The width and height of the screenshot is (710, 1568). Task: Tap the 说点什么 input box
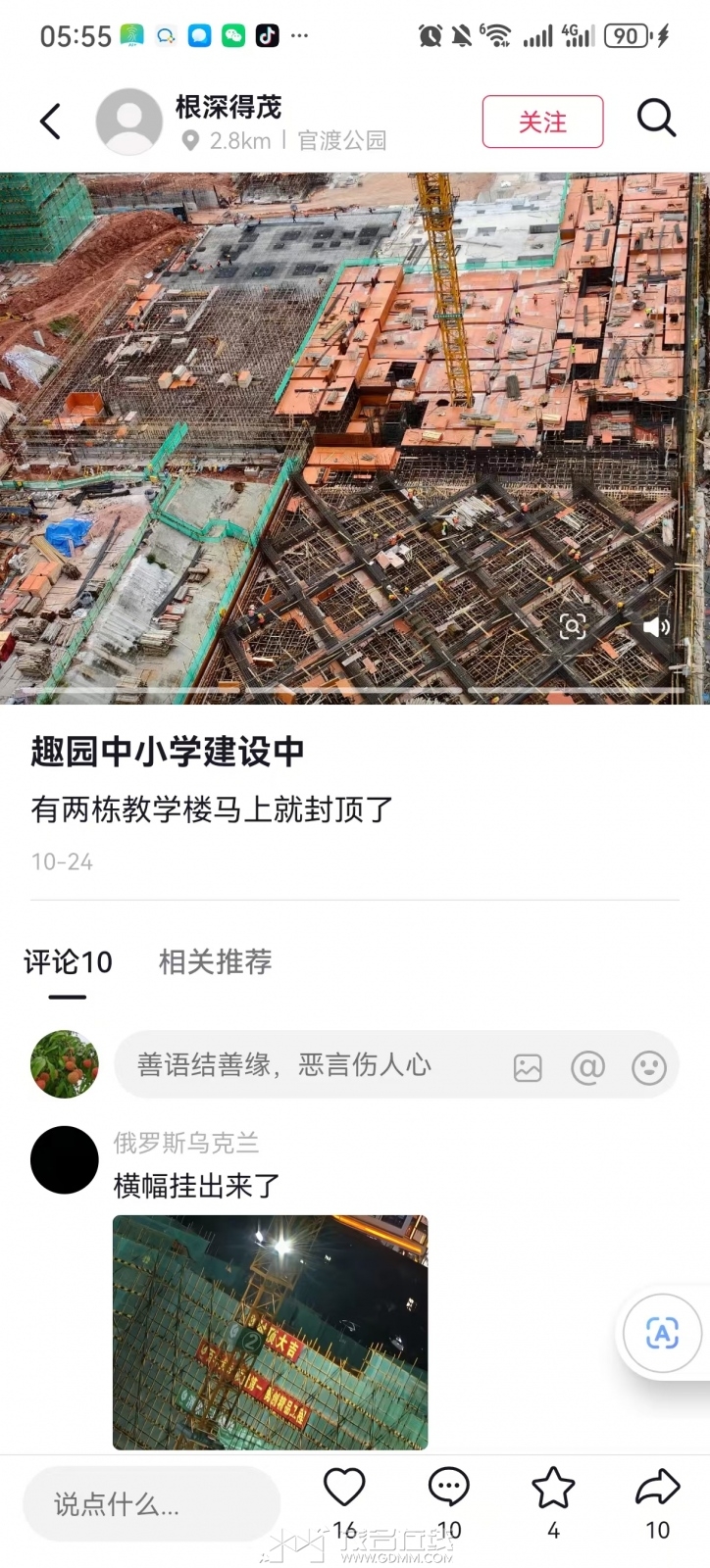pyautogui.click(x=151, y=1504)
